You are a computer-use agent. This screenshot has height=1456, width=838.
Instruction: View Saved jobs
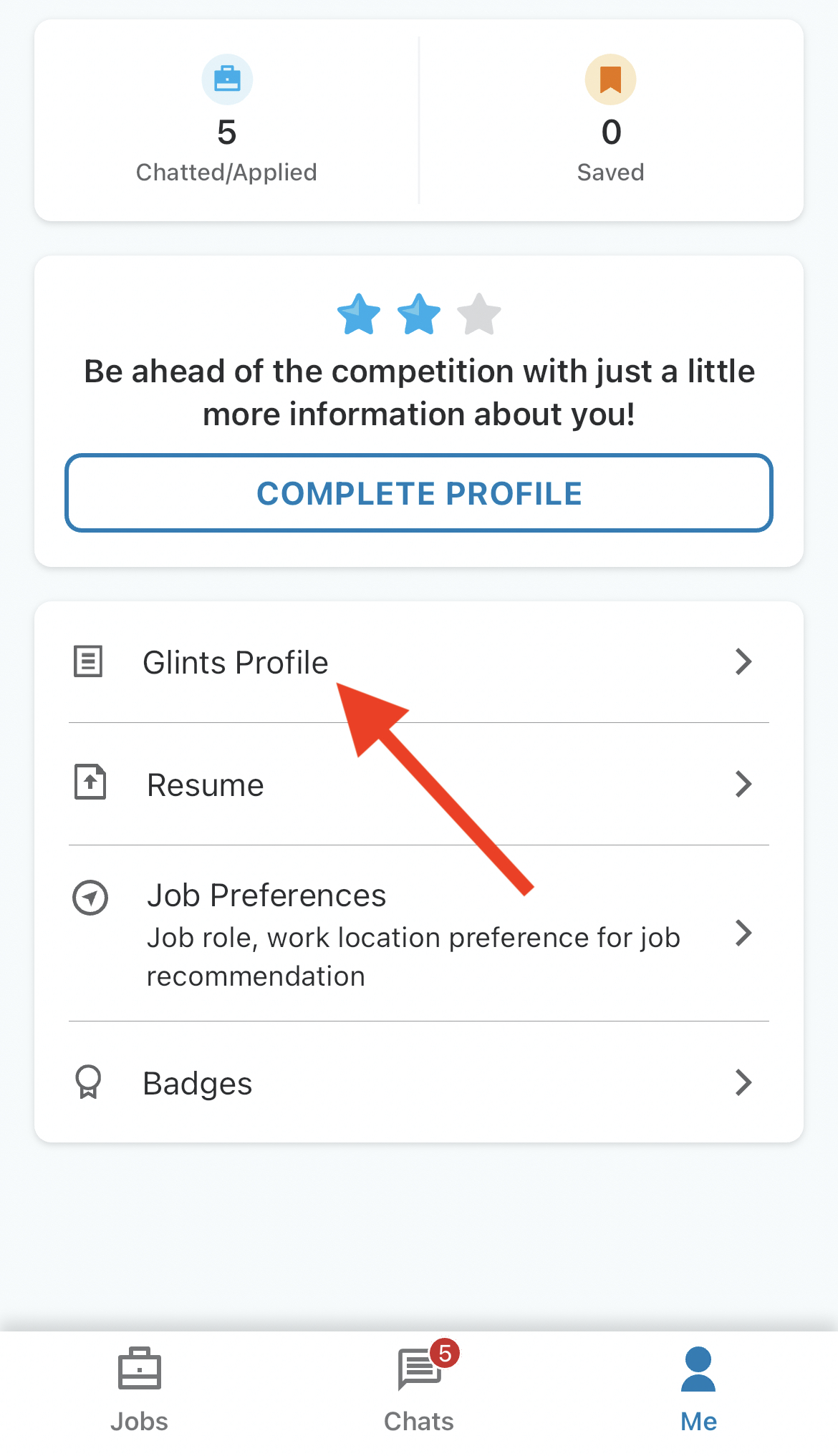pyautogui.click(x=611, y=120)
